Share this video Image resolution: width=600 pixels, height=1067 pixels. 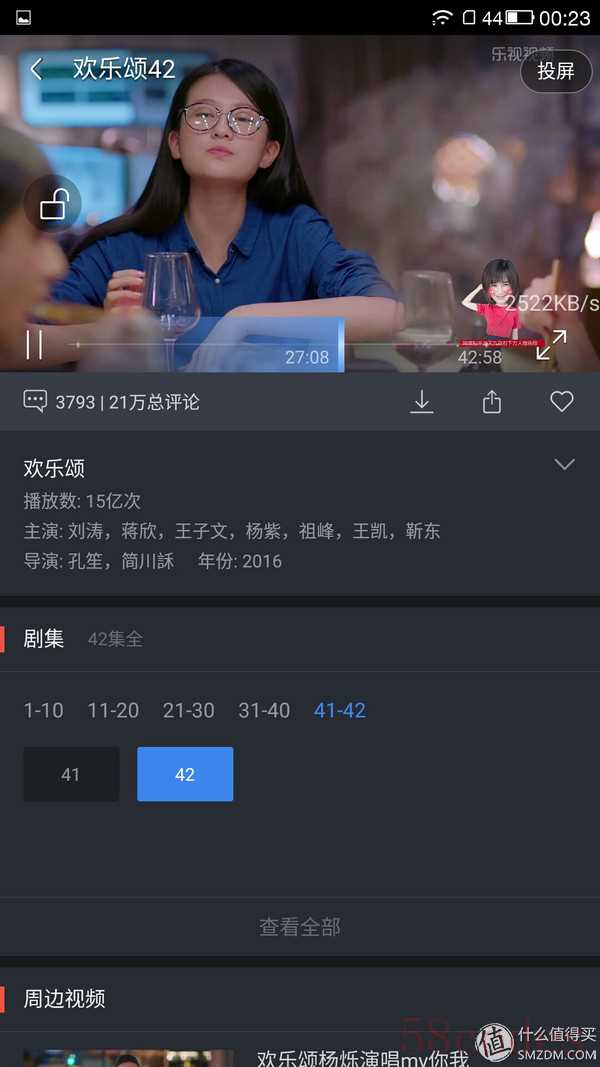tap(491, 402)
